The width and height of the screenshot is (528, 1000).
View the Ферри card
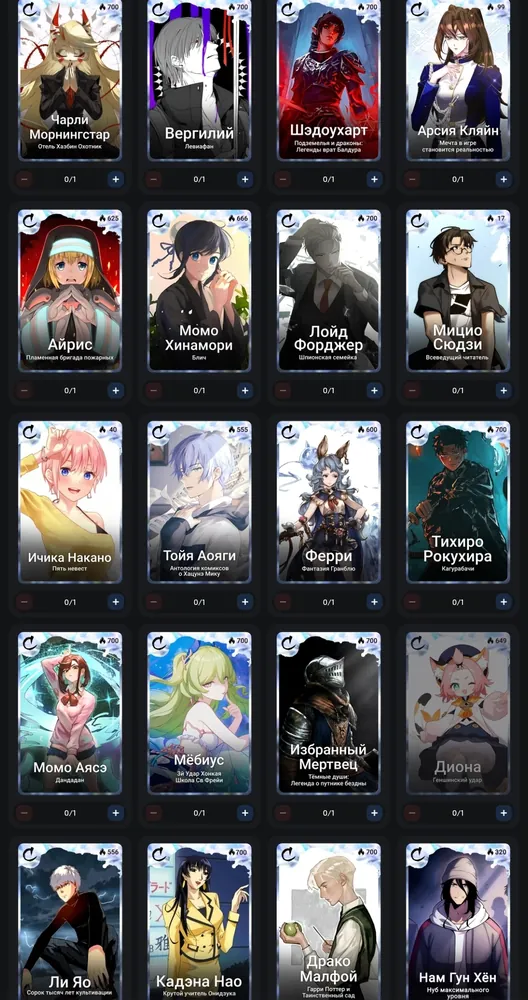click(328, 501)
